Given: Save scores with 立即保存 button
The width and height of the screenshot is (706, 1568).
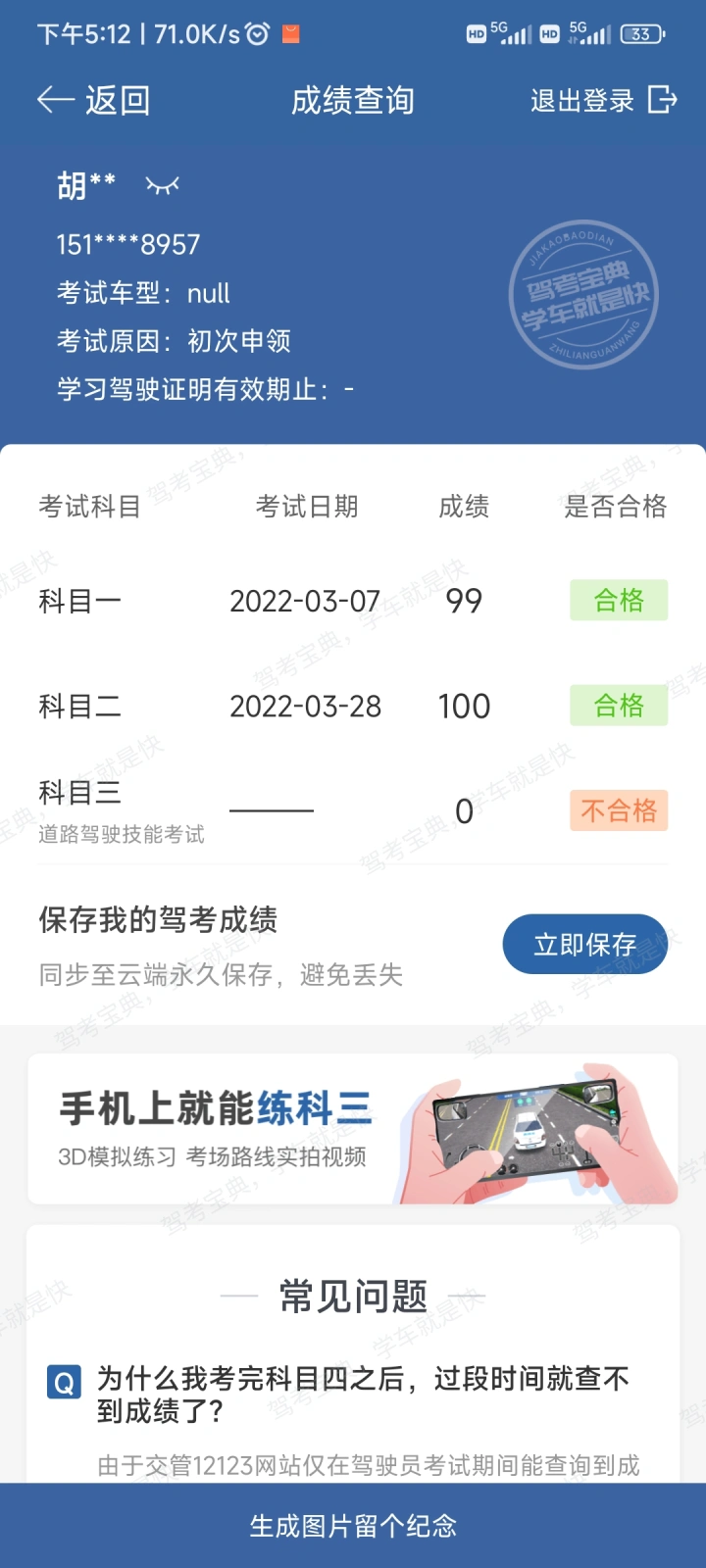Looking at the screenshot, I should tap(584, 945).
